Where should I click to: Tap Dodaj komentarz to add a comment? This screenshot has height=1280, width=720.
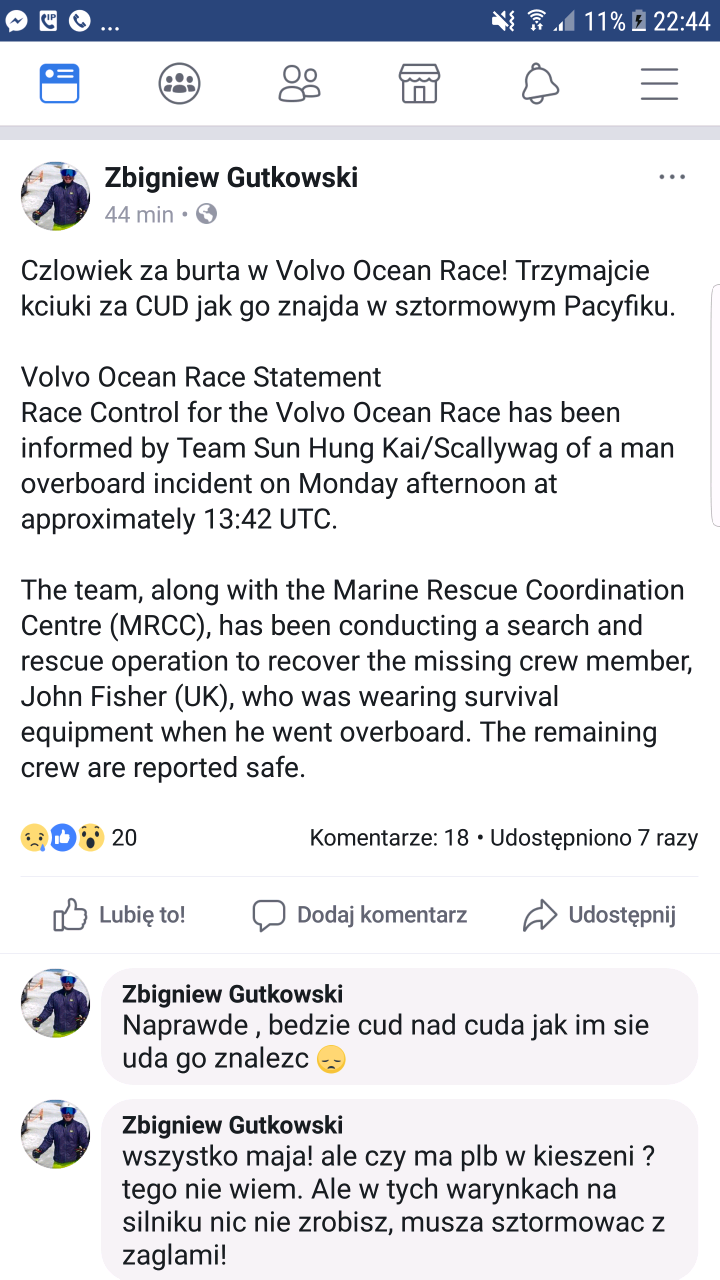[x=360, y=915]
